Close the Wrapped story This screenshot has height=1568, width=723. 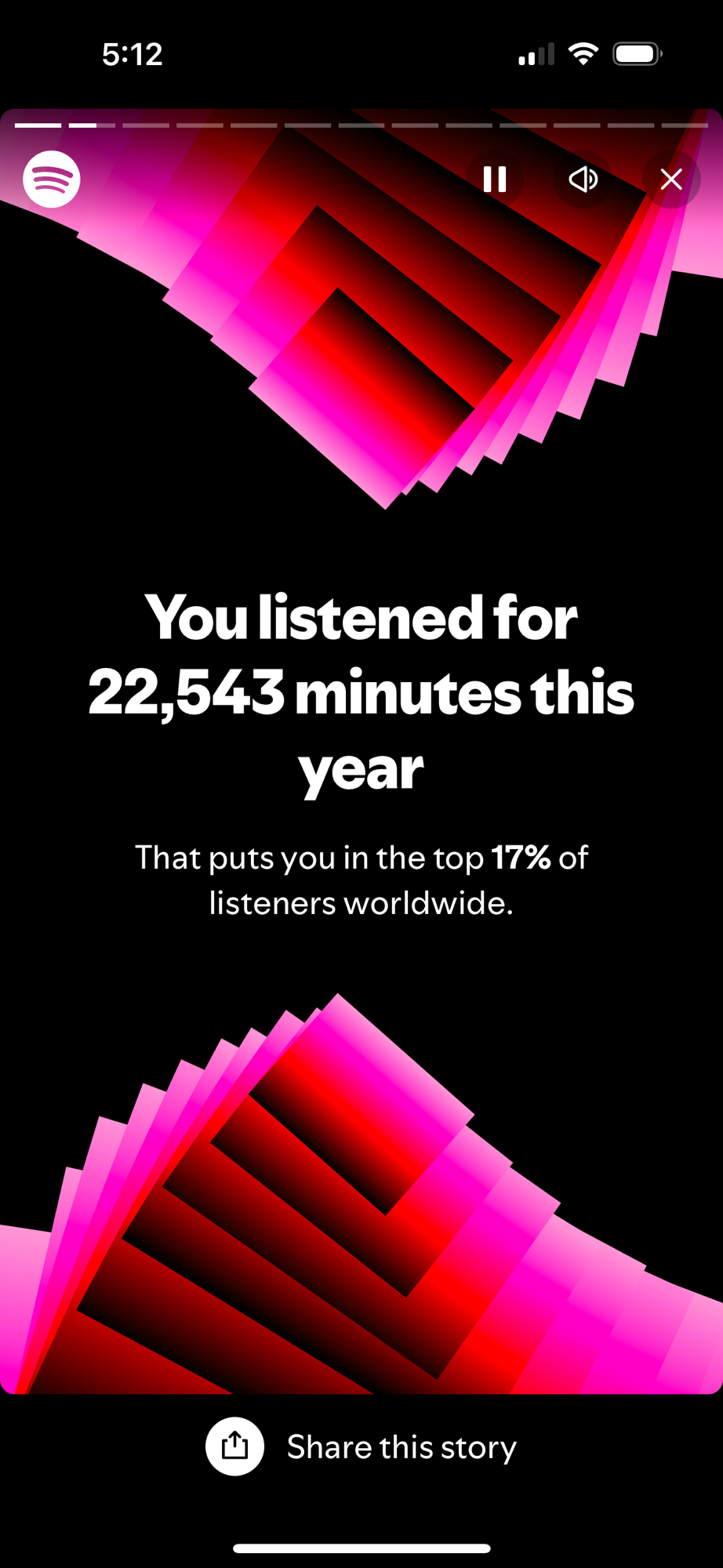click(671, 180)
